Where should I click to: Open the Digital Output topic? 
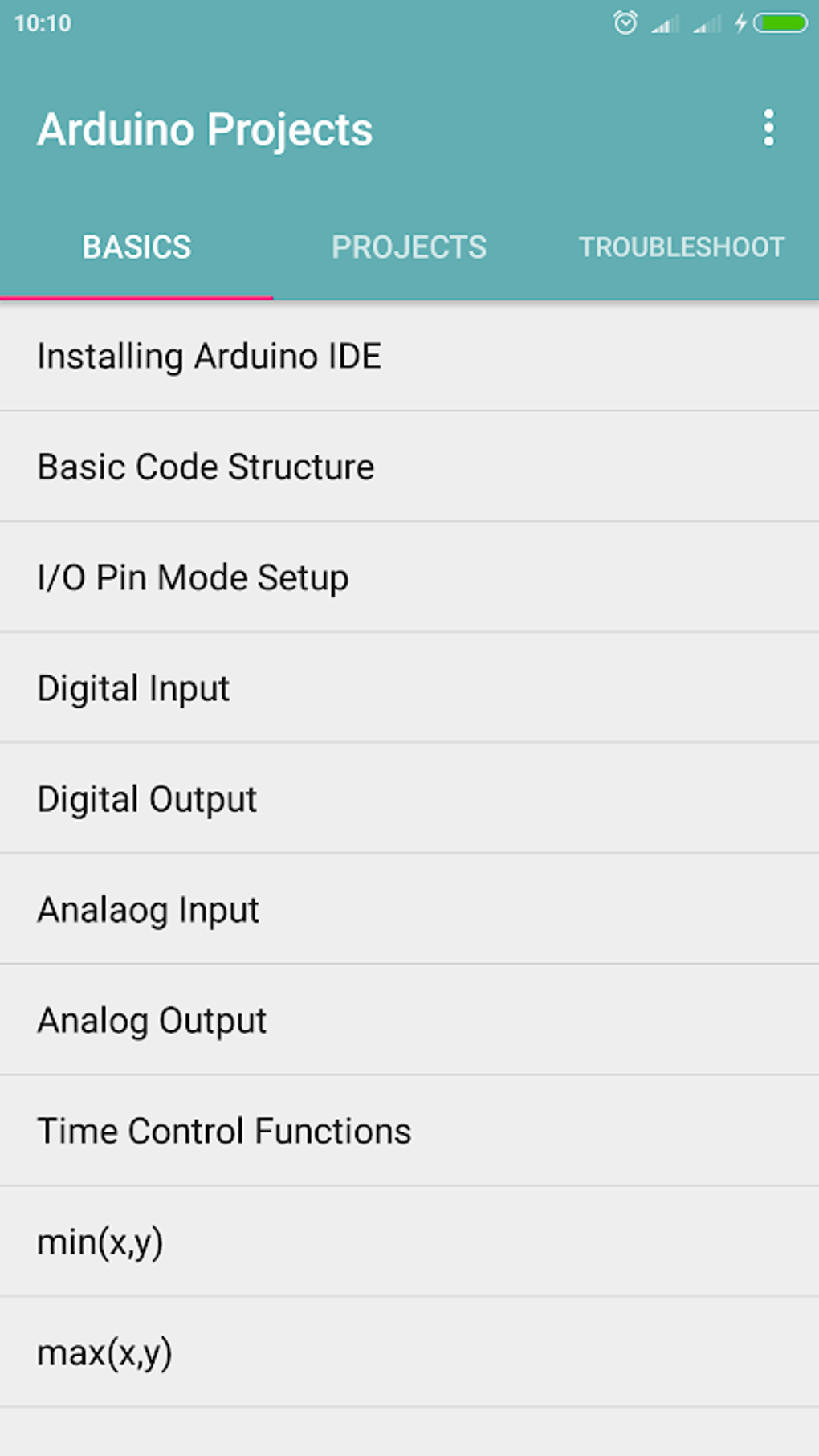409,799
